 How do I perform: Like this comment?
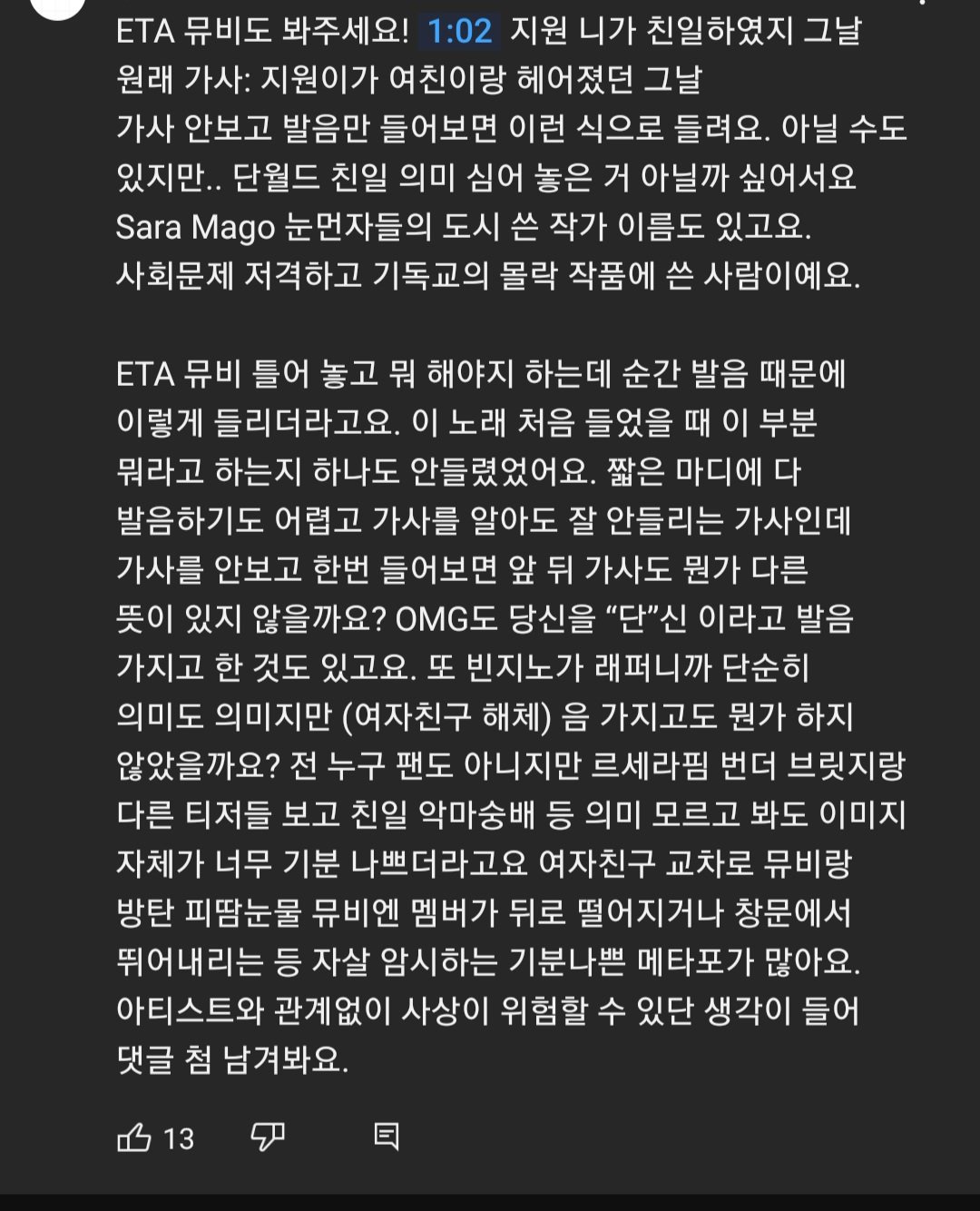(x=134, y=1137)
